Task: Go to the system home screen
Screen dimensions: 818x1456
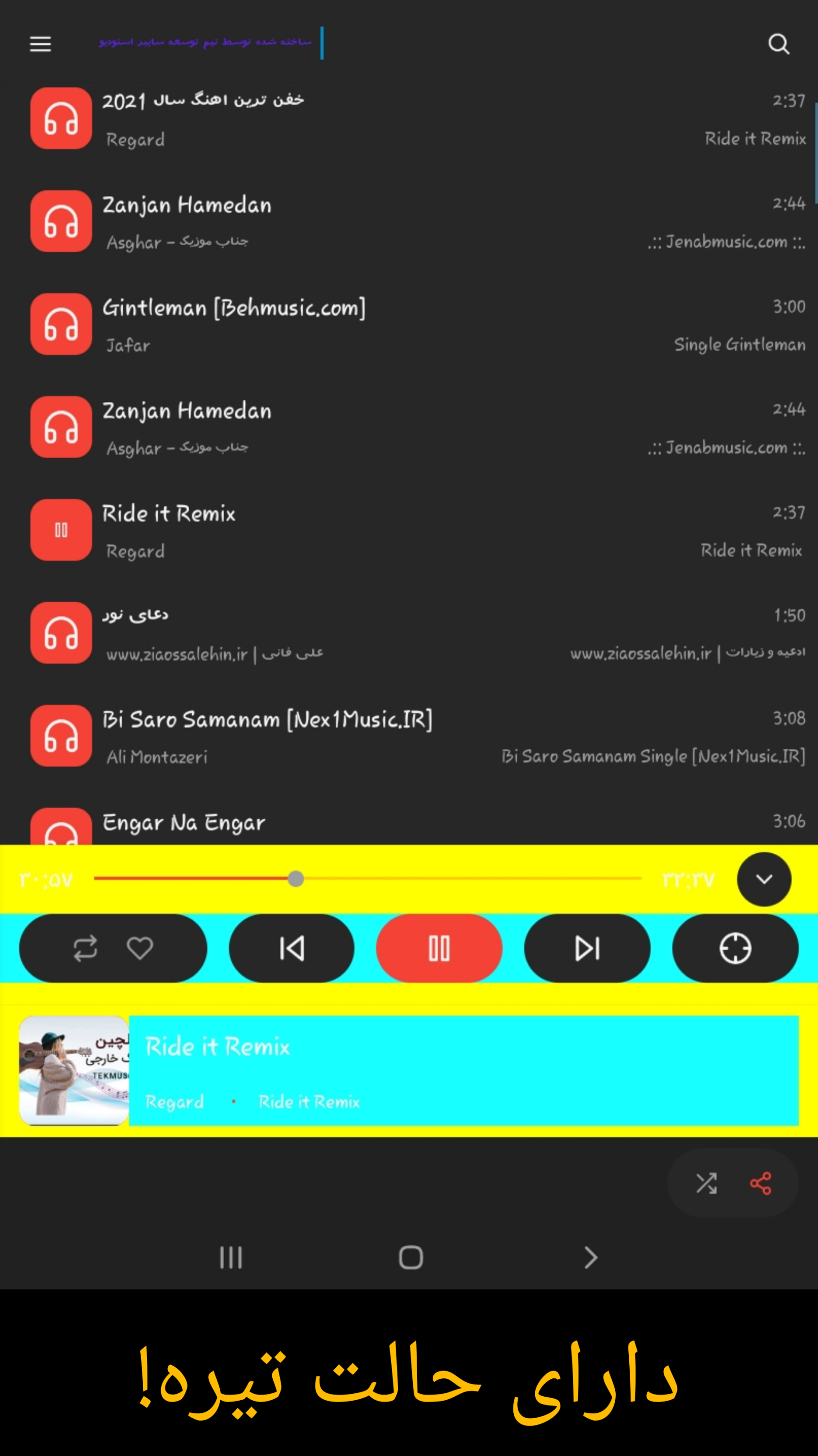Action: click(410, 1257)
